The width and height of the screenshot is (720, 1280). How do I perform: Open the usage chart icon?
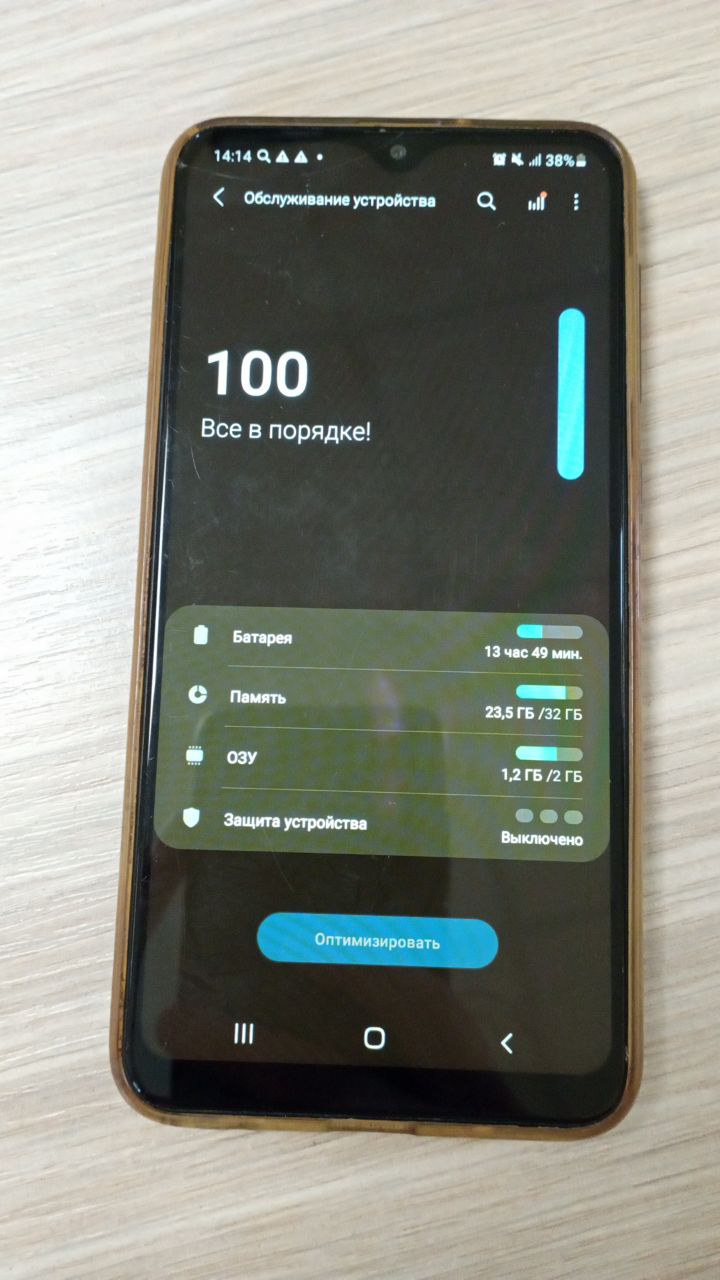[x=537, y=201]
